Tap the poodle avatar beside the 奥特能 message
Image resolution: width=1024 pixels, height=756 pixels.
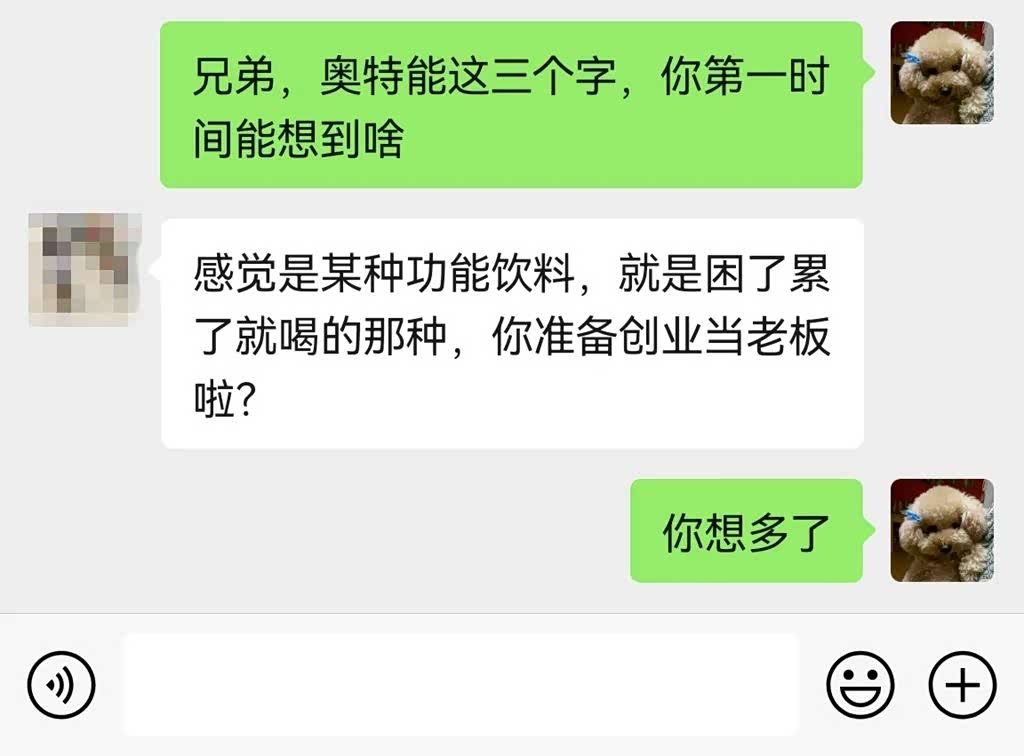point(942,73)
